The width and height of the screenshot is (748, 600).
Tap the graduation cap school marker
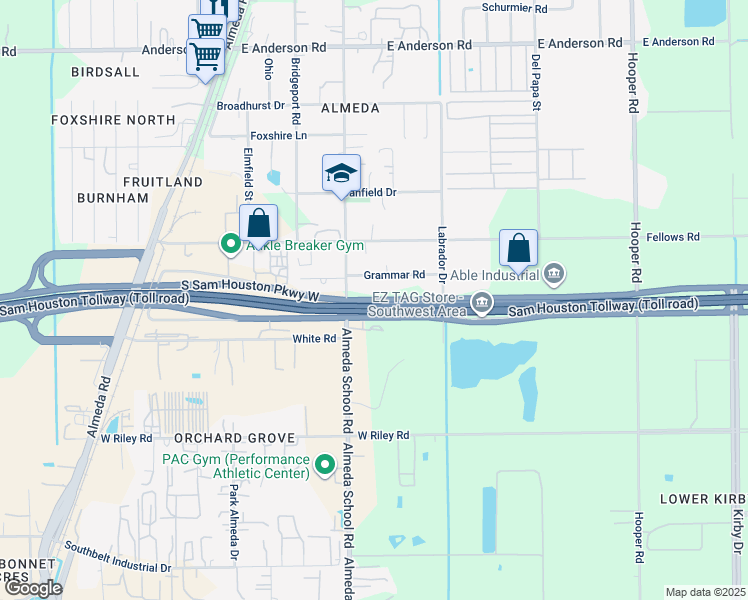341,173
